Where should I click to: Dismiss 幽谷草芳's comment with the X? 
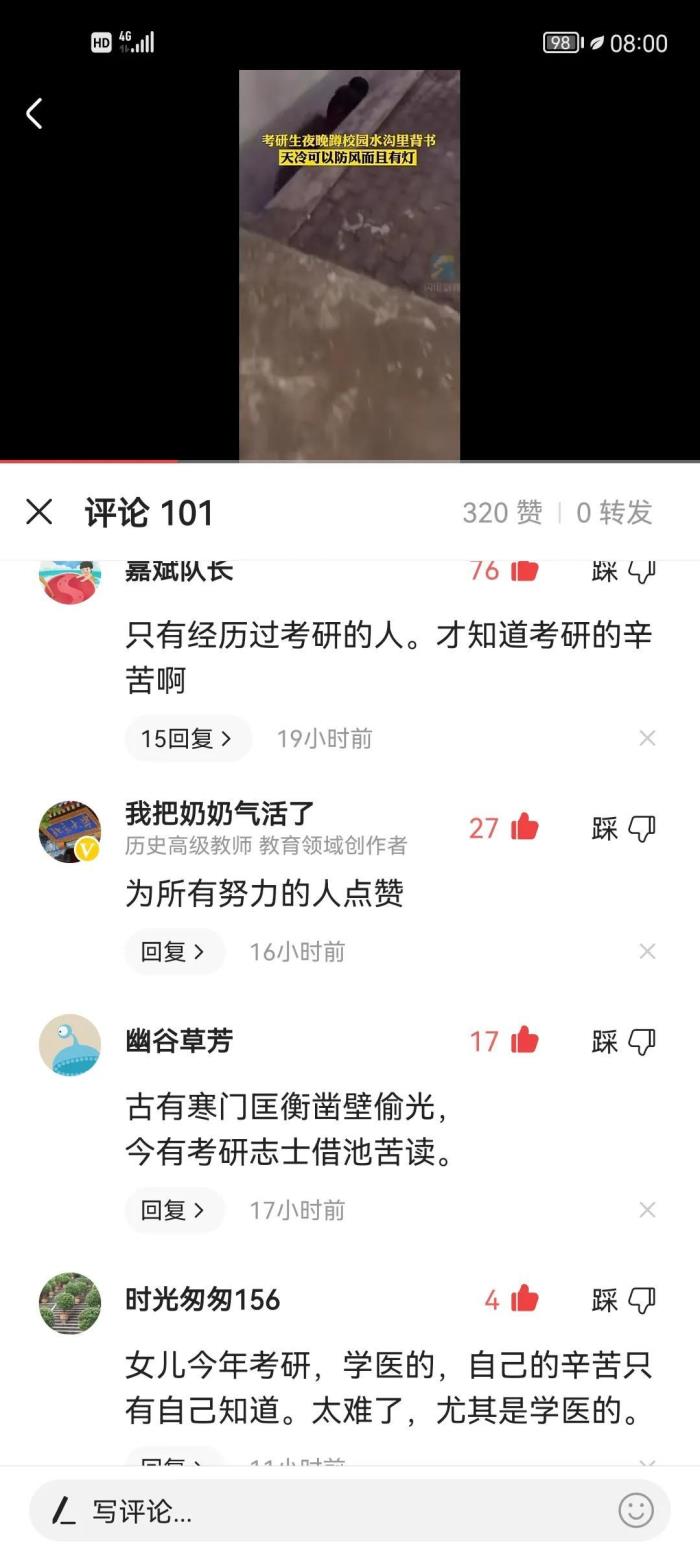(x=648, y=1210)
